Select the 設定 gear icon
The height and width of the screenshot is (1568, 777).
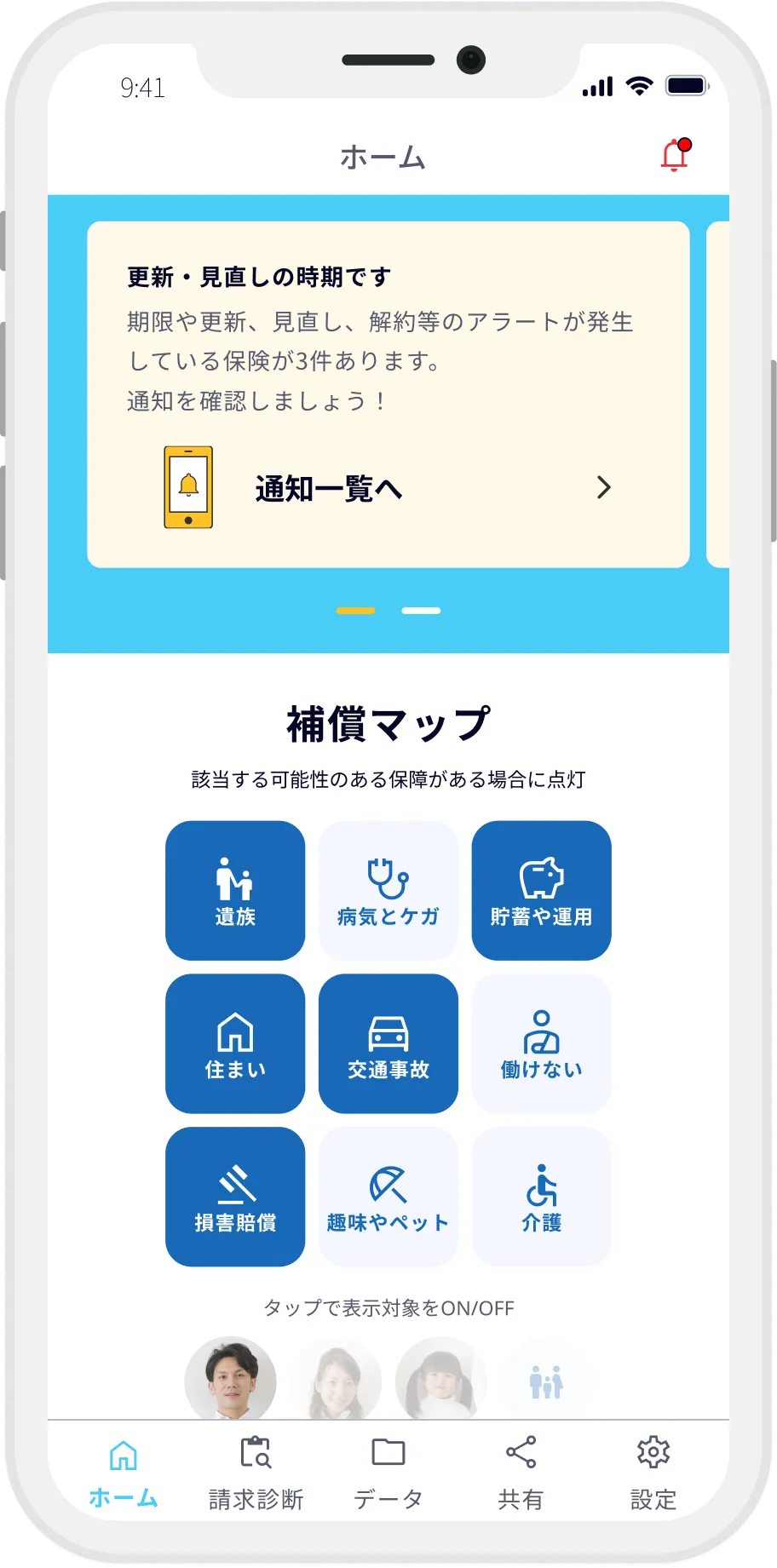652,1452
